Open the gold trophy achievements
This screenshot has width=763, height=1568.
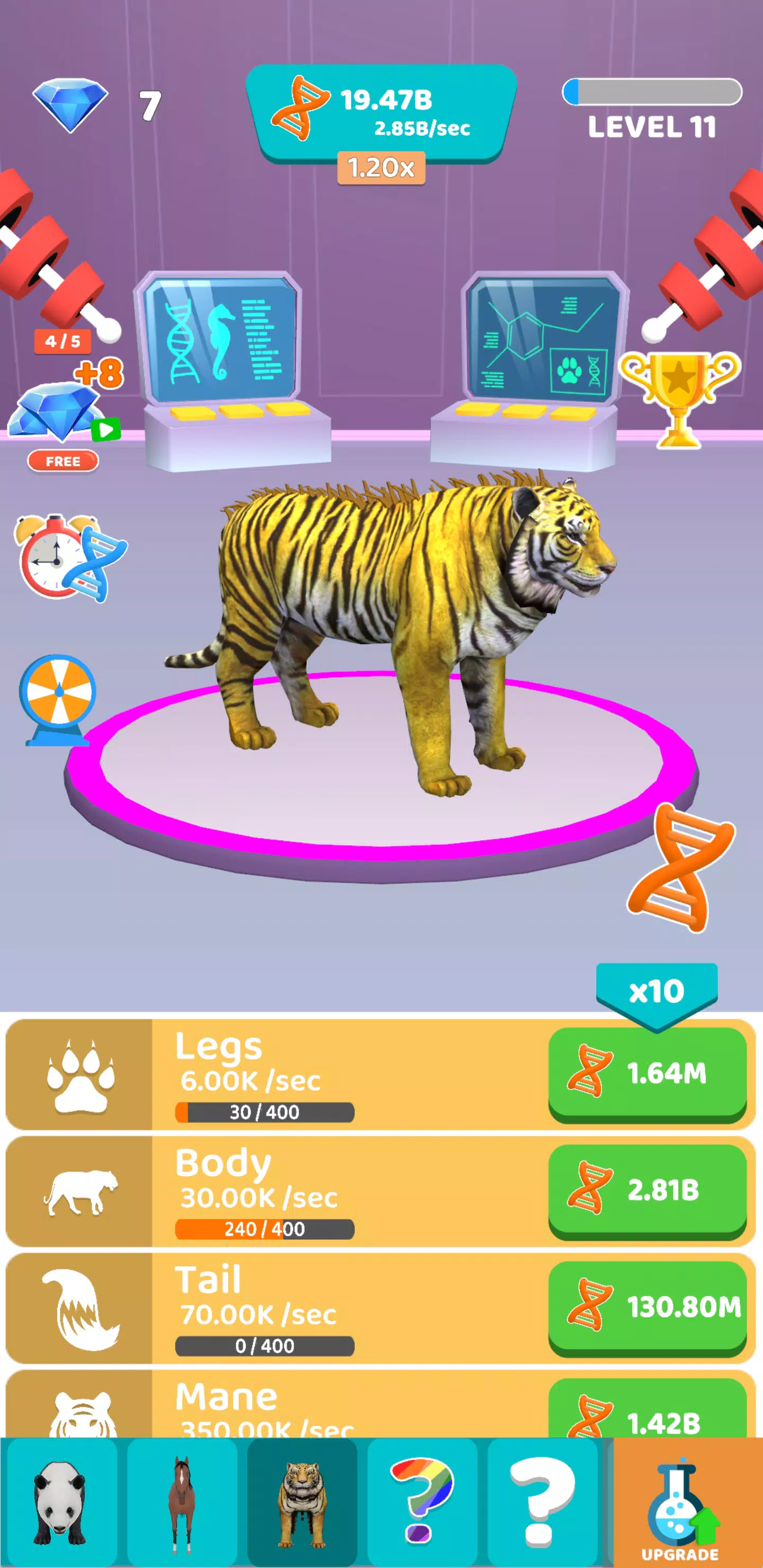[679, 397]
